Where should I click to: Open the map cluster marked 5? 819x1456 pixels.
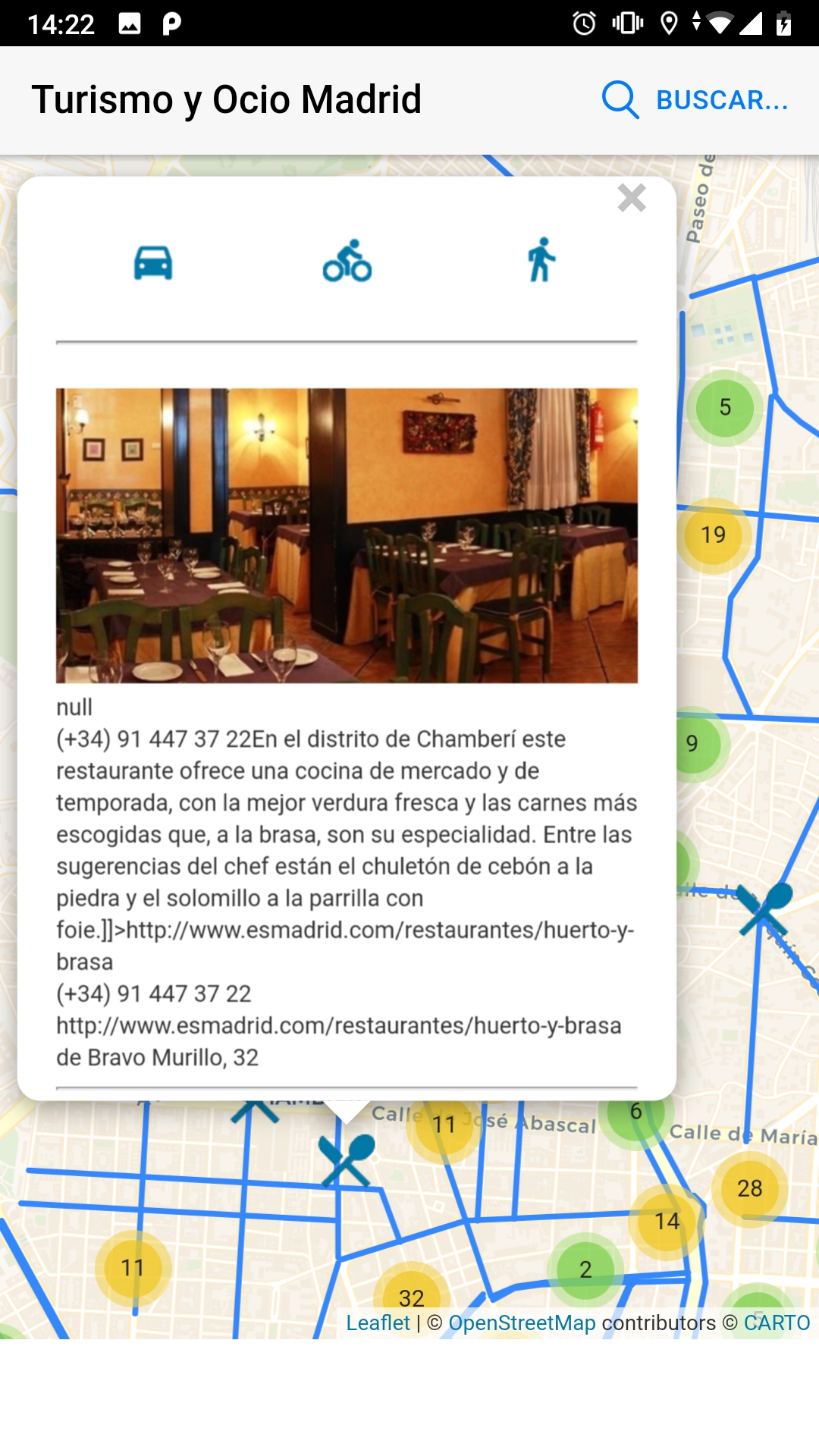point(725,407)
